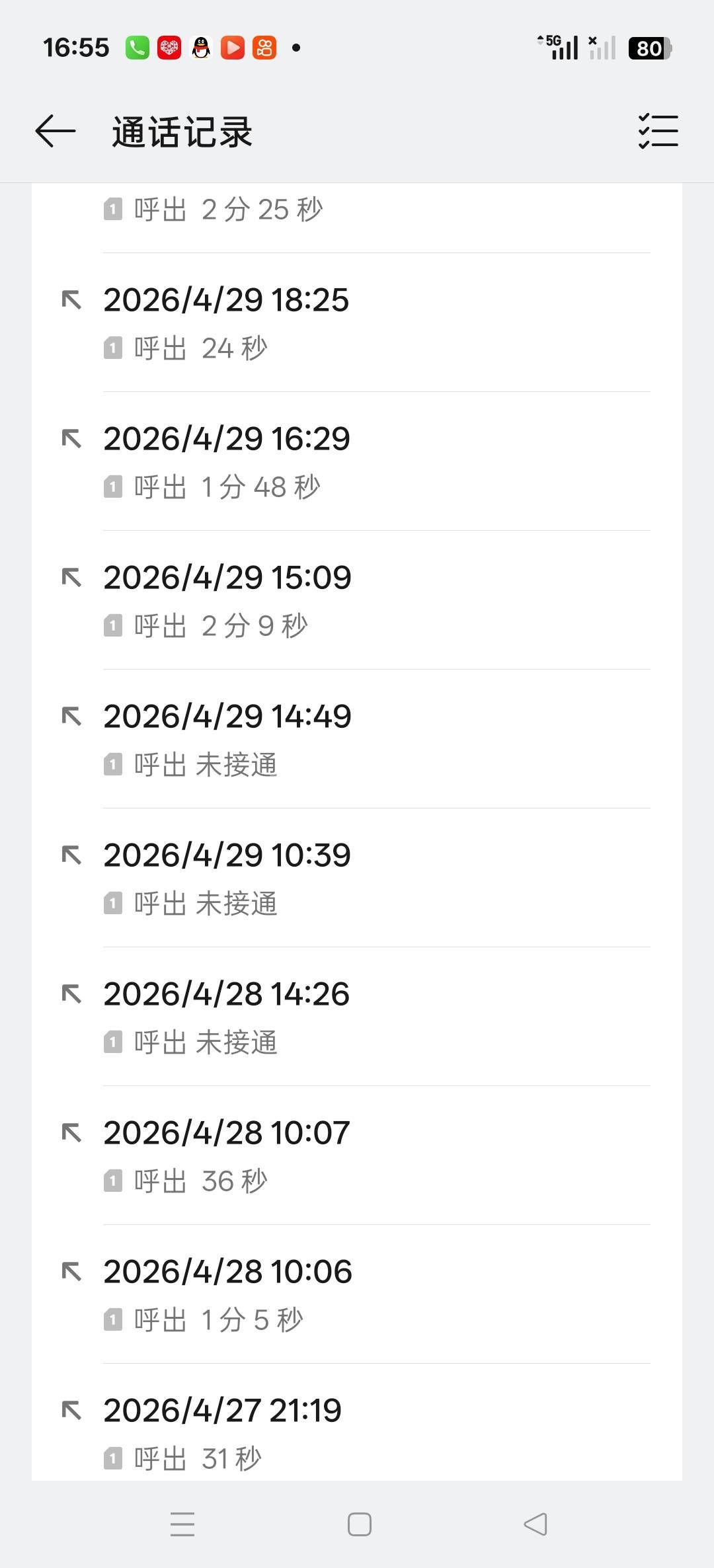Image resolution: width=714 pixels, height=1568 pixels.
Task: Choose the 2026/4/29 10:39 call entry
Action: [357, 878]
